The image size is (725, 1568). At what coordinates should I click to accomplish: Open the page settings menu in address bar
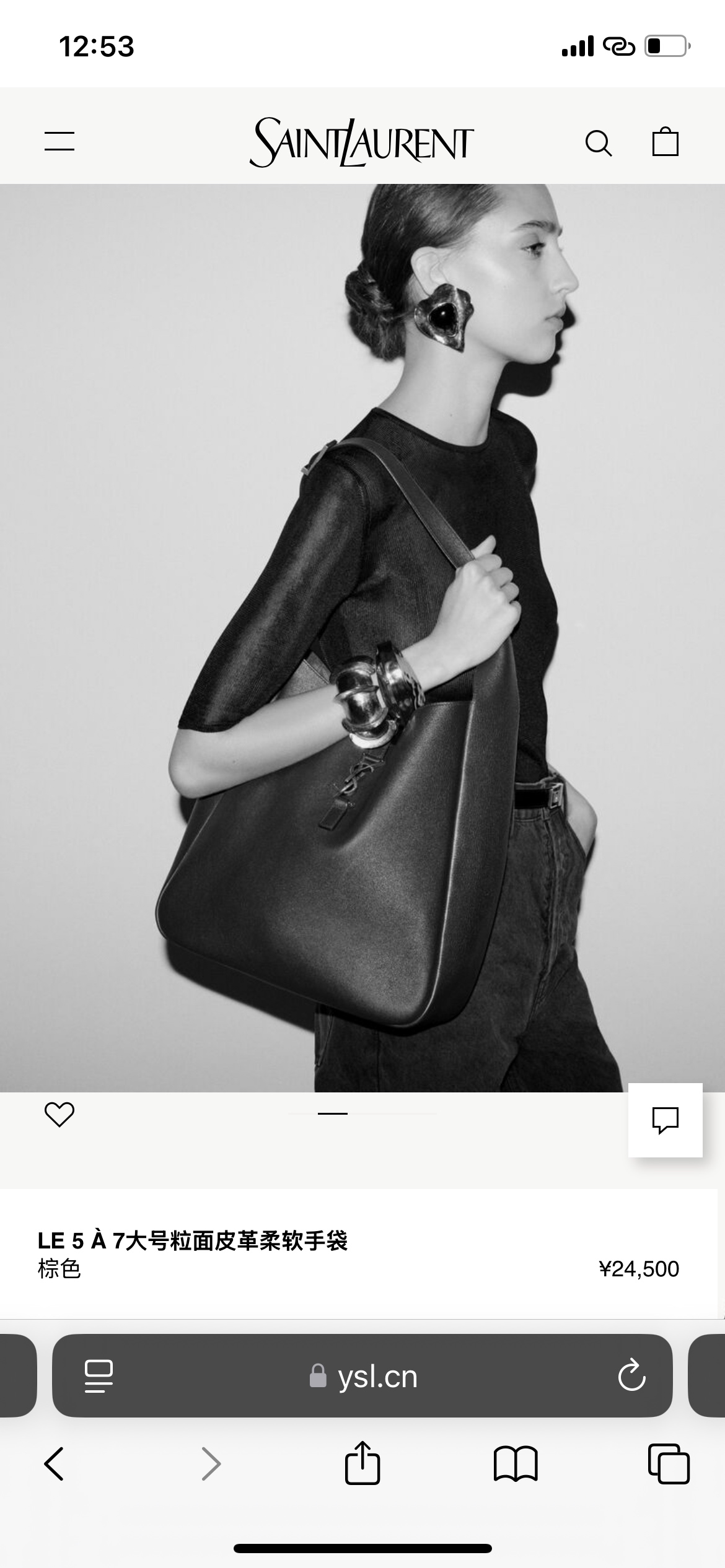click(x=99, y=1377)
